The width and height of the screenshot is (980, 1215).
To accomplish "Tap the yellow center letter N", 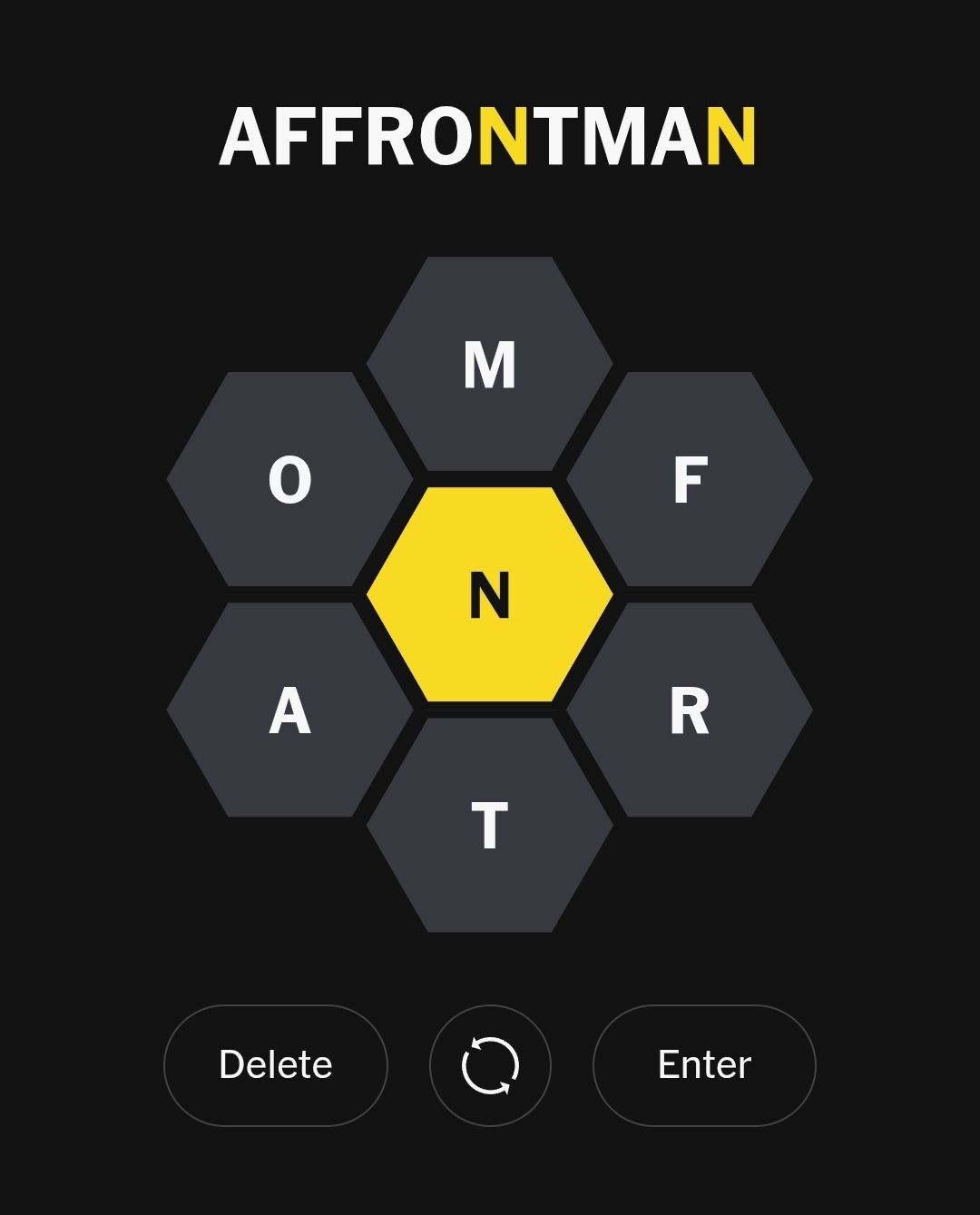I will [490, 594].
